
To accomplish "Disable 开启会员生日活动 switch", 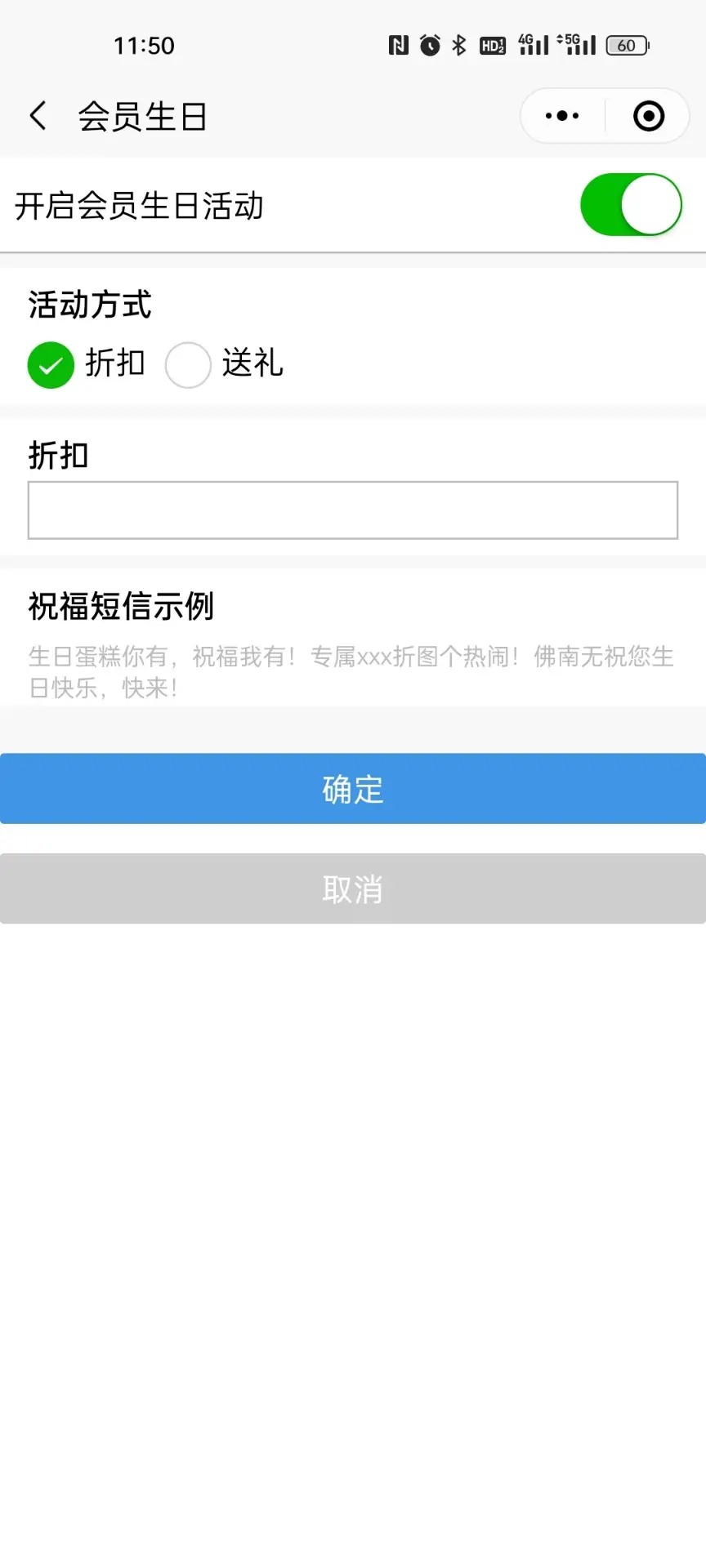I will [x=631, y=204].
